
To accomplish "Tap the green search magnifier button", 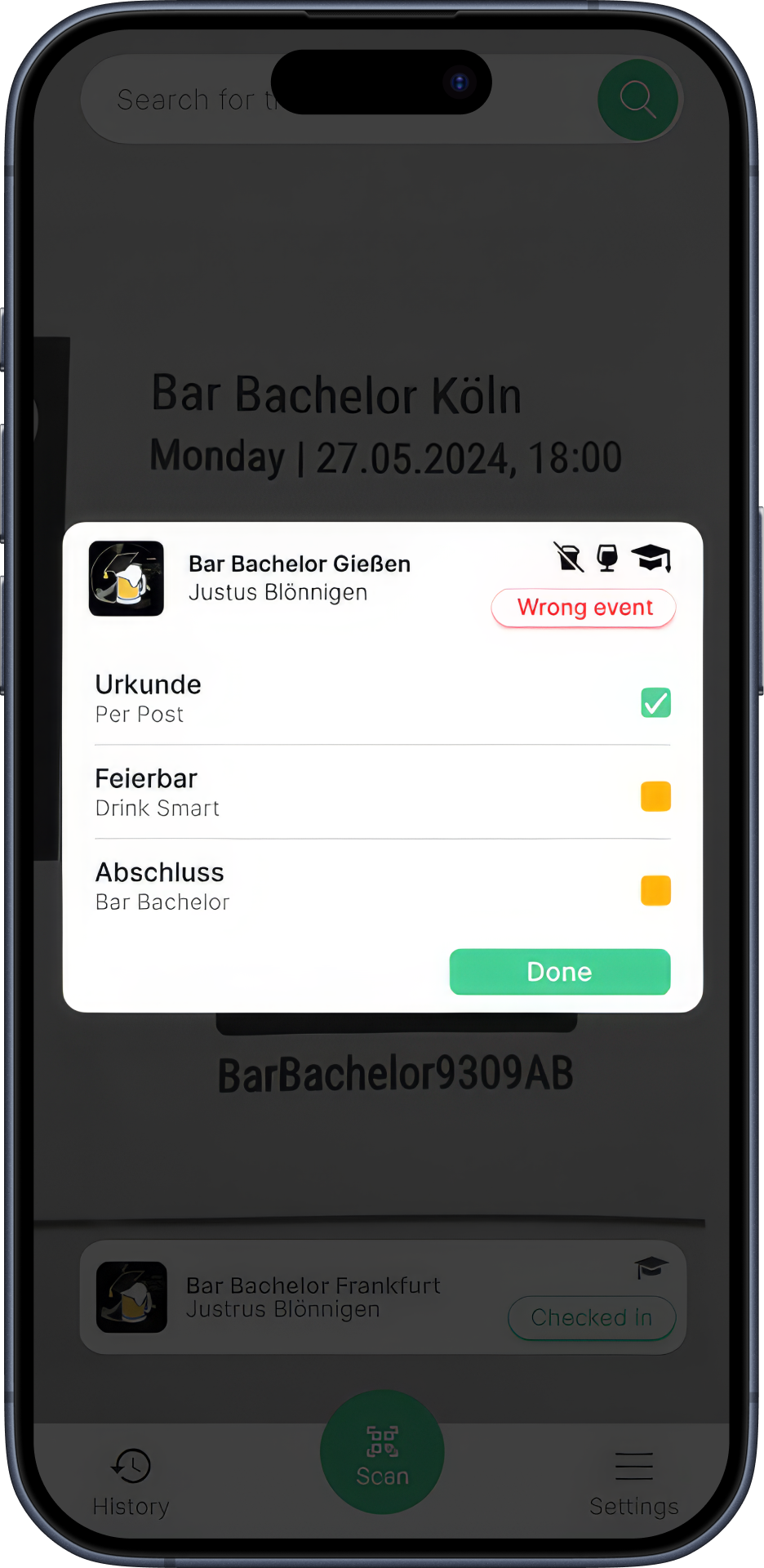I will (637, 100).
